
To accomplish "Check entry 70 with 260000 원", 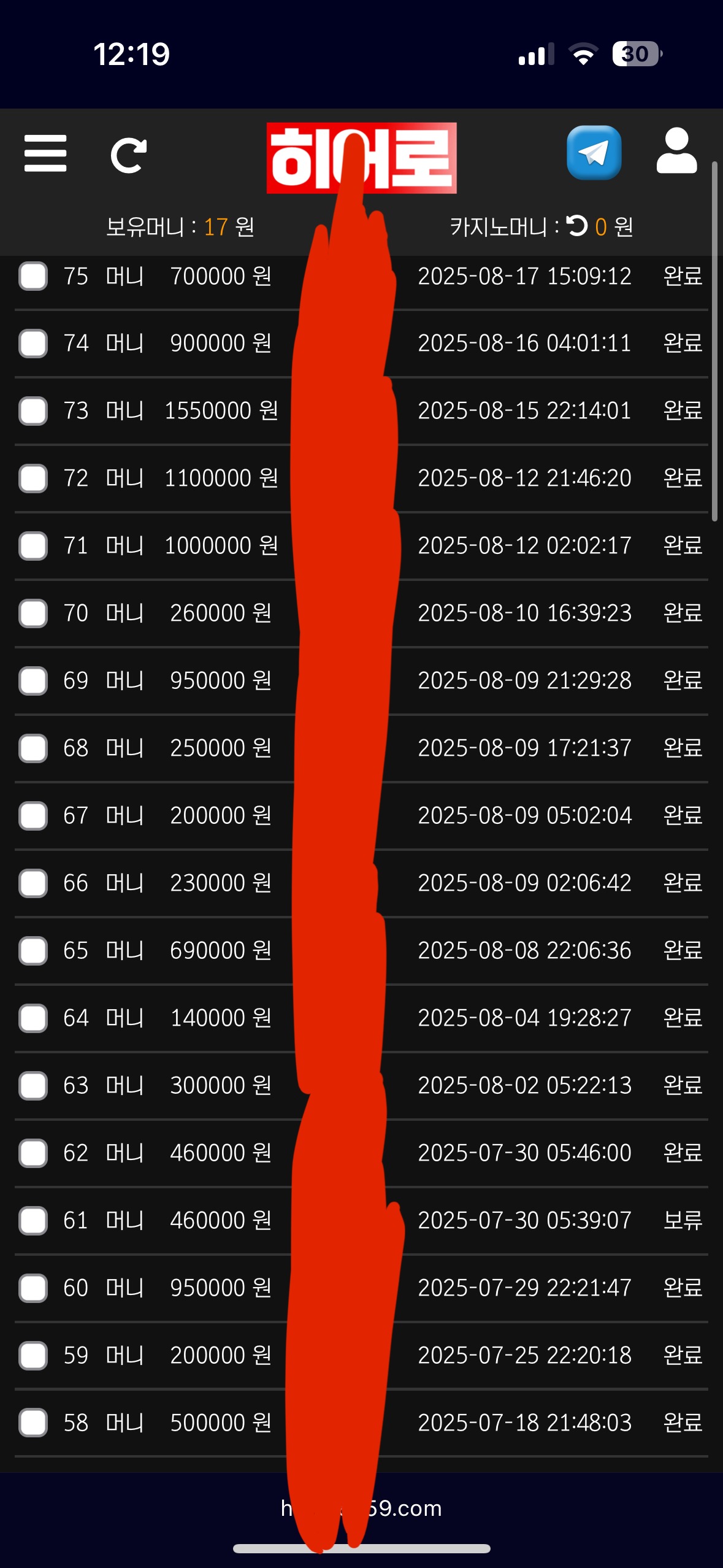I will click(33, 613).
